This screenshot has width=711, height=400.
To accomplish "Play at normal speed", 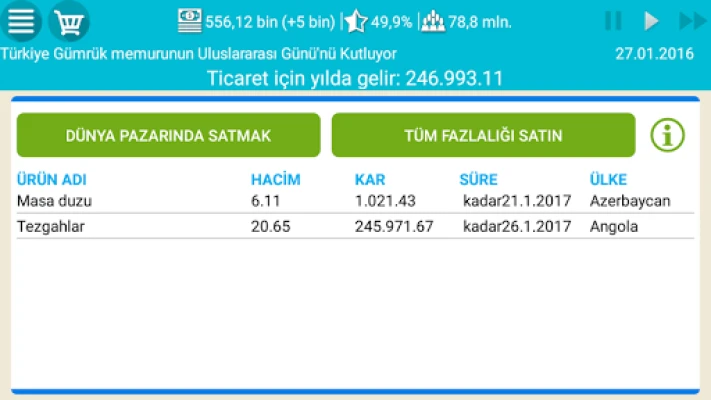I will click(651, 21).
